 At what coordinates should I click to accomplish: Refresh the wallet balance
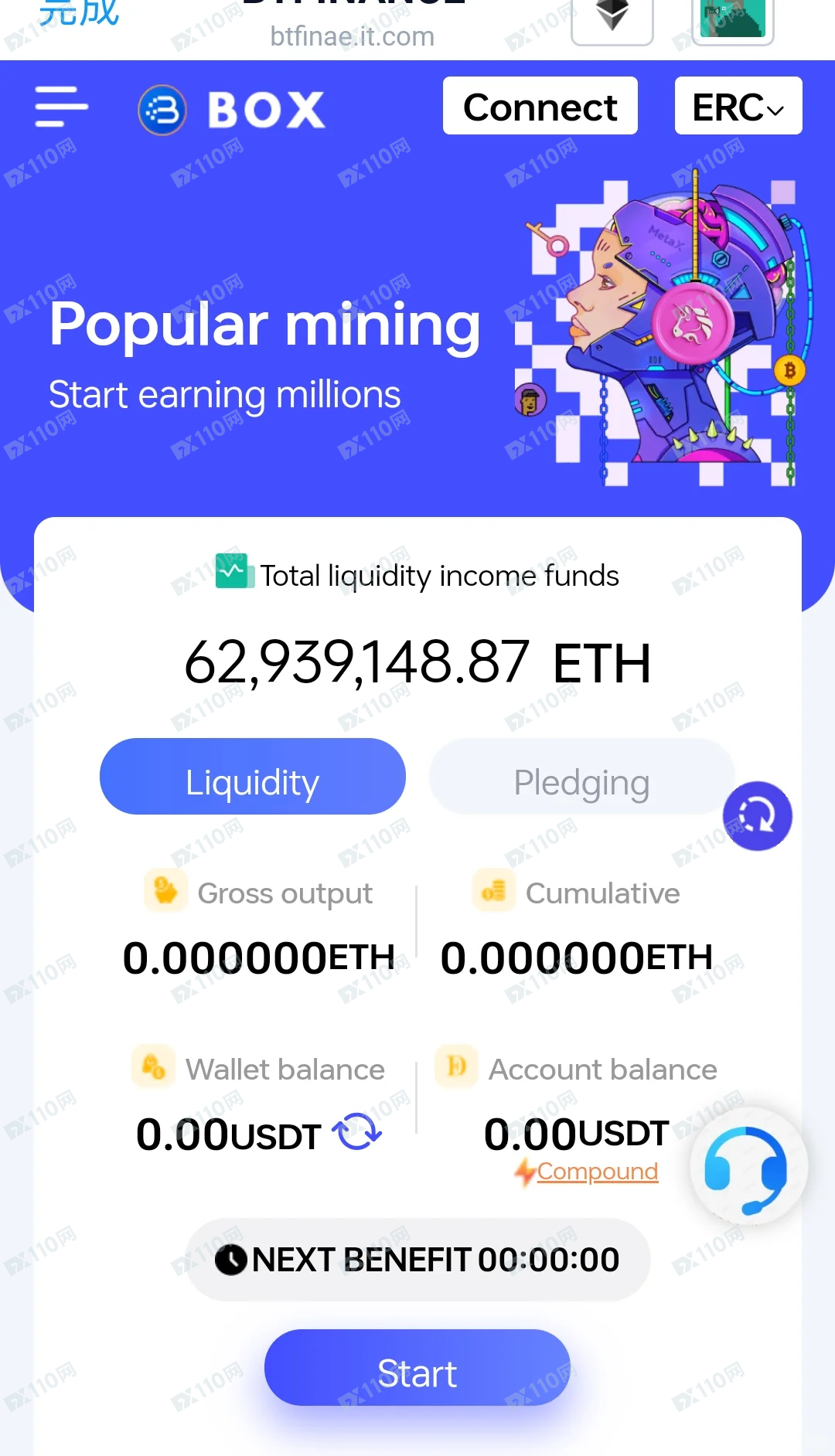(x=357, y=1132)
